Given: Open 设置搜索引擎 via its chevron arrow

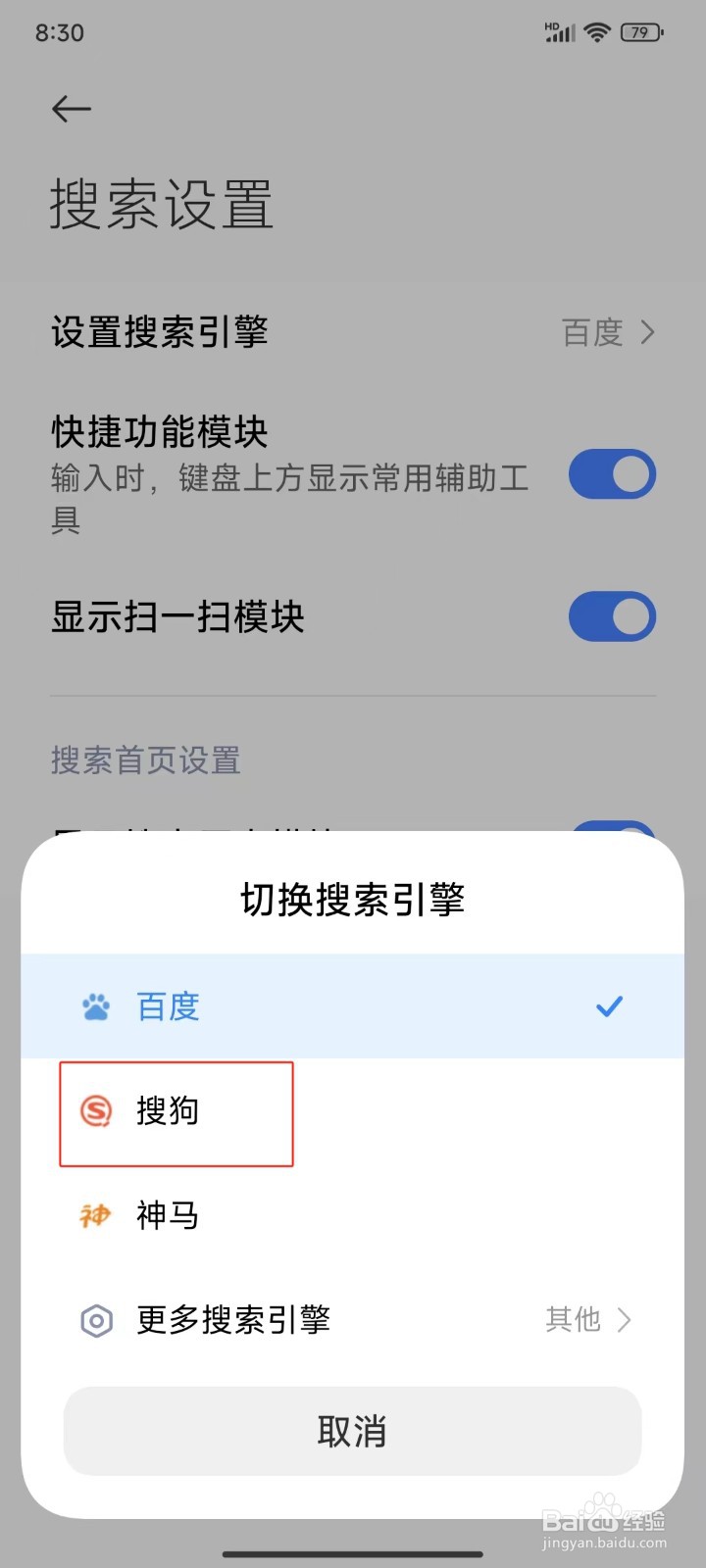Looking at the screenshot, I should click(x=646, y=333).
